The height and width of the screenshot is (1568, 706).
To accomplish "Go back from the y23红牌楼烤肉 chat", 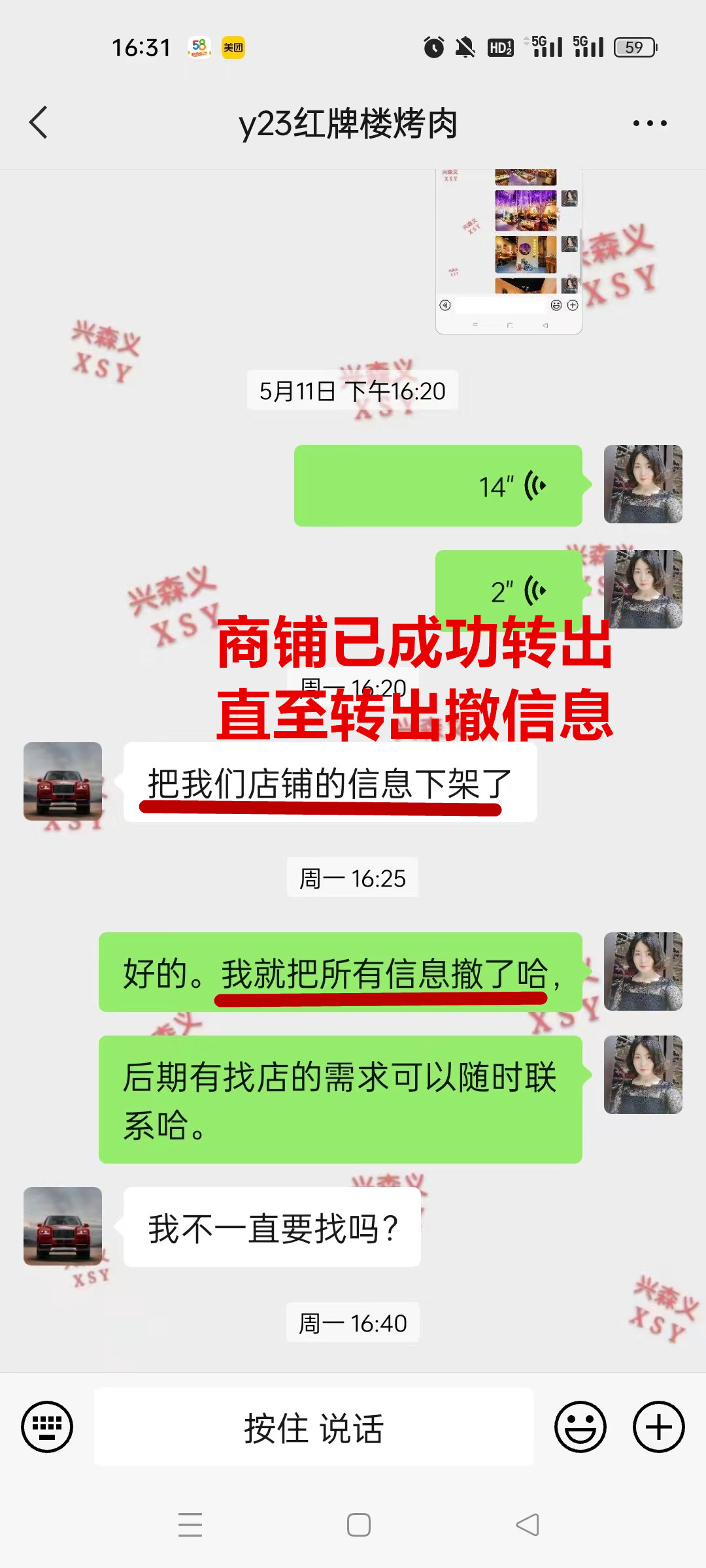I will pyautogui.click(x=39, y=122).
